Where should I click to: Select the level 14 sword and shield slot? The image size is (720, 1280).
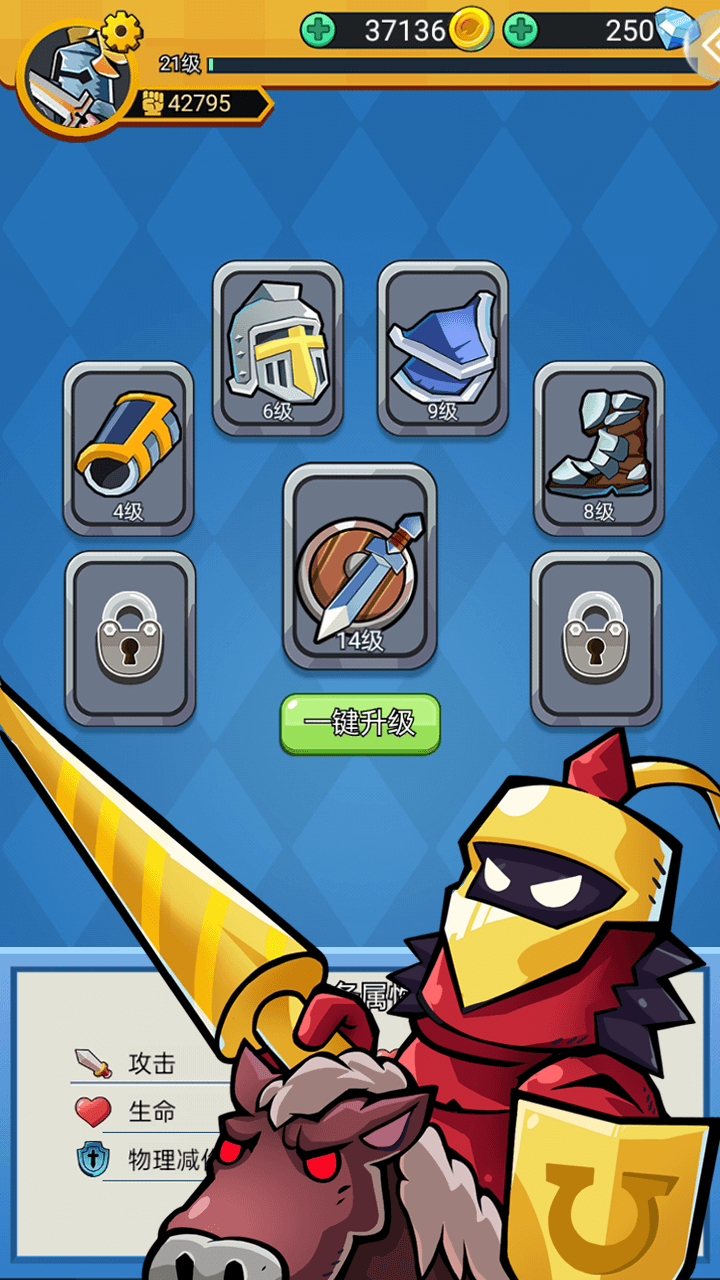(360, 565)
